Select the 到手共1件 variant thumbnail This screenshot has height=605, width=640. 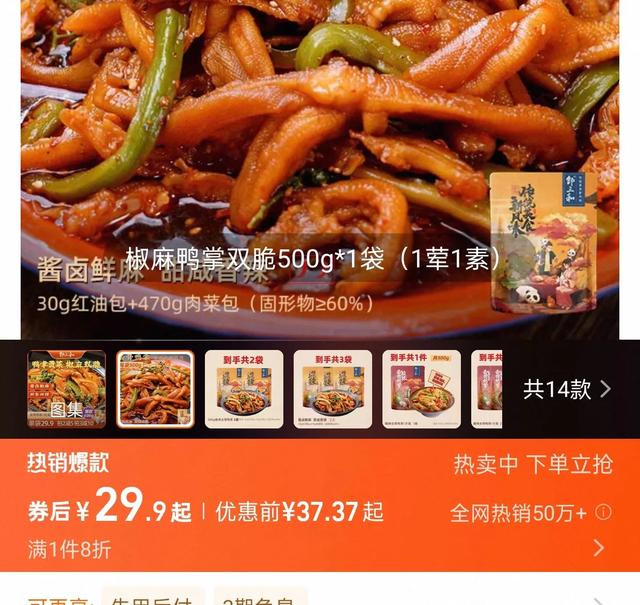tap(420, 389)
